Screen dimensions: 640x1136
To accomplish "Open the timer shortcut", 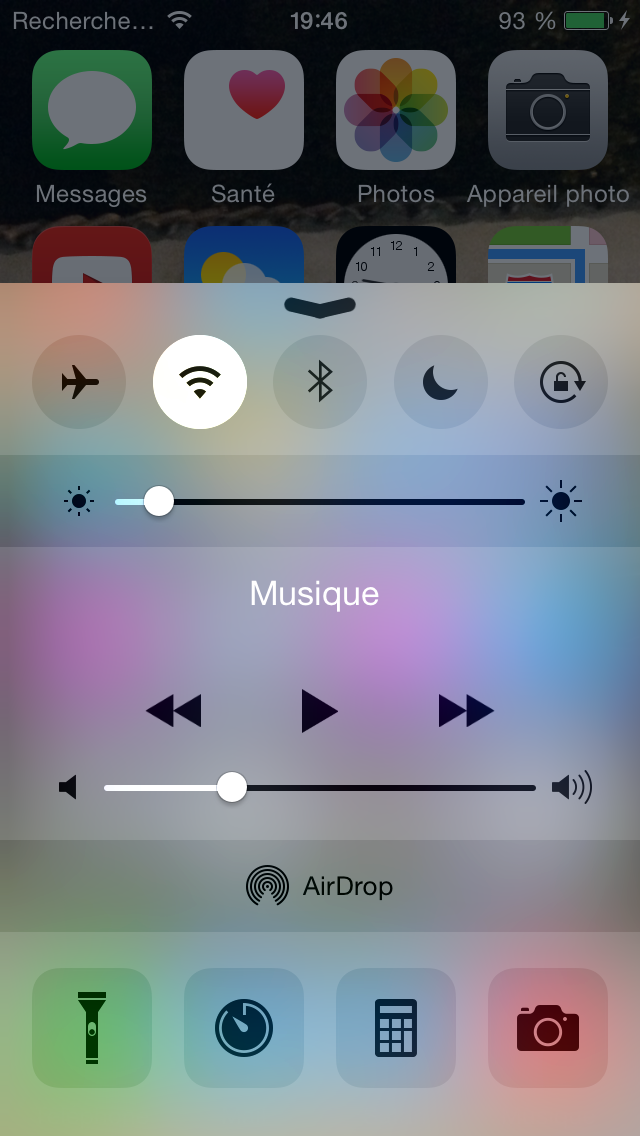I will (244, 1027).
